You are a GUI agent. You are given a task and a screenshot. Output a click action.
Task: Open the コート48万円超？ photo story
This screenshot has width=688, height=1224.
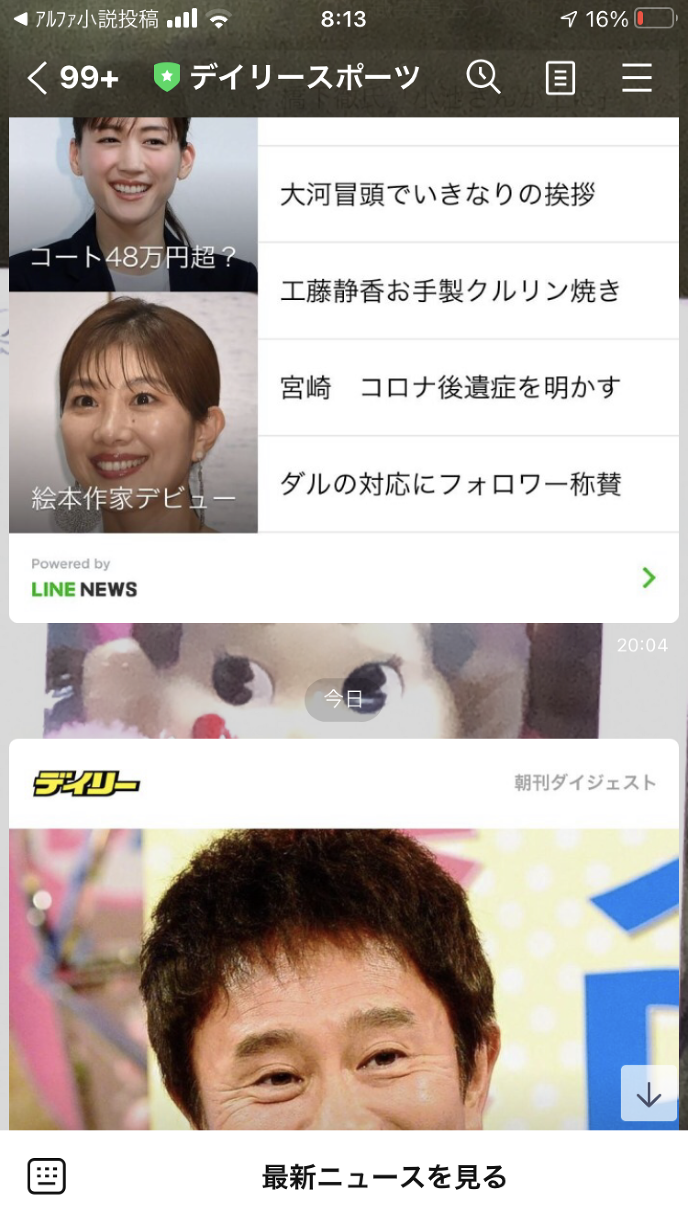tap(133, 204)
